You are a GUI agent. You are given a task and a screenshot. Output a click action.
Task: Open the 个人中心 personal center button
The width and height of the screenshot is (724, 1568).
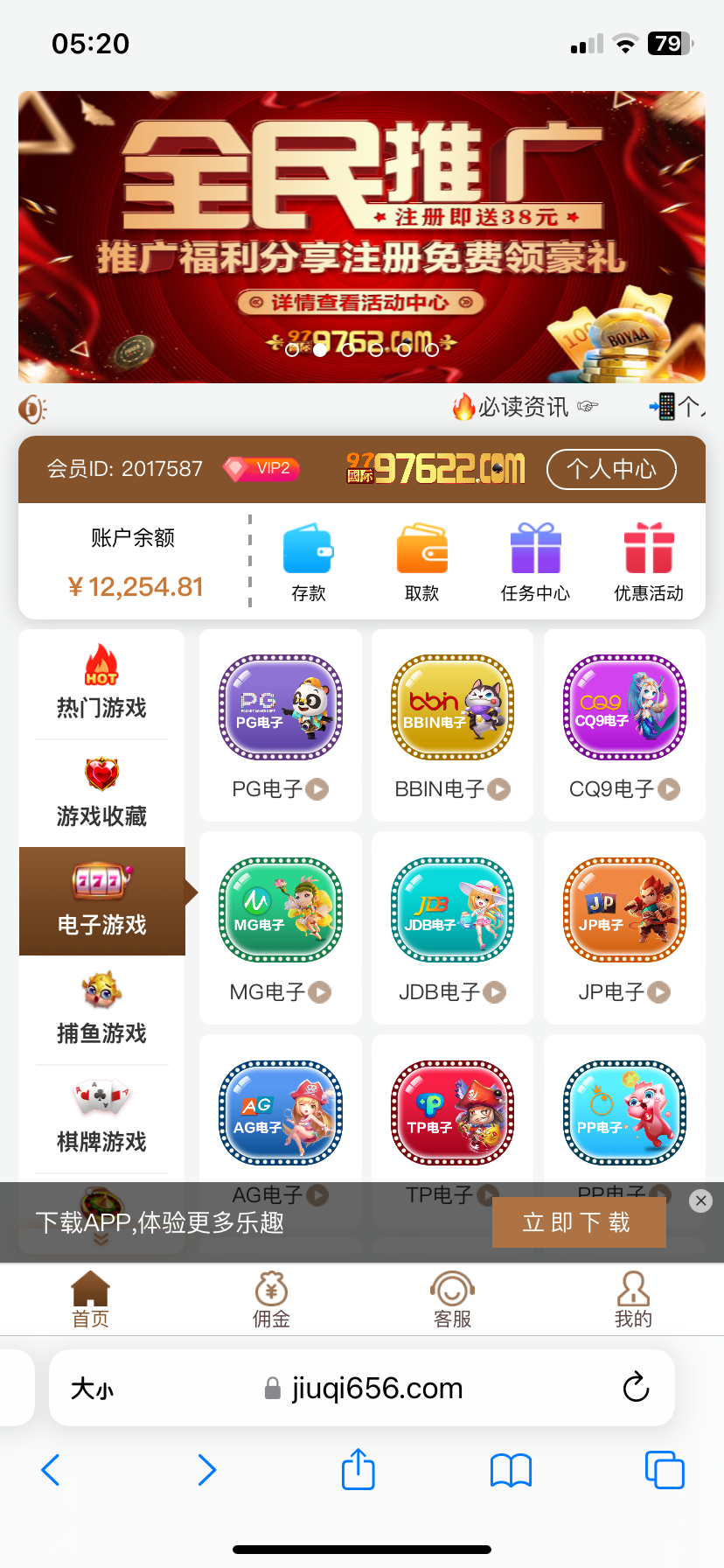coord(611,469)
